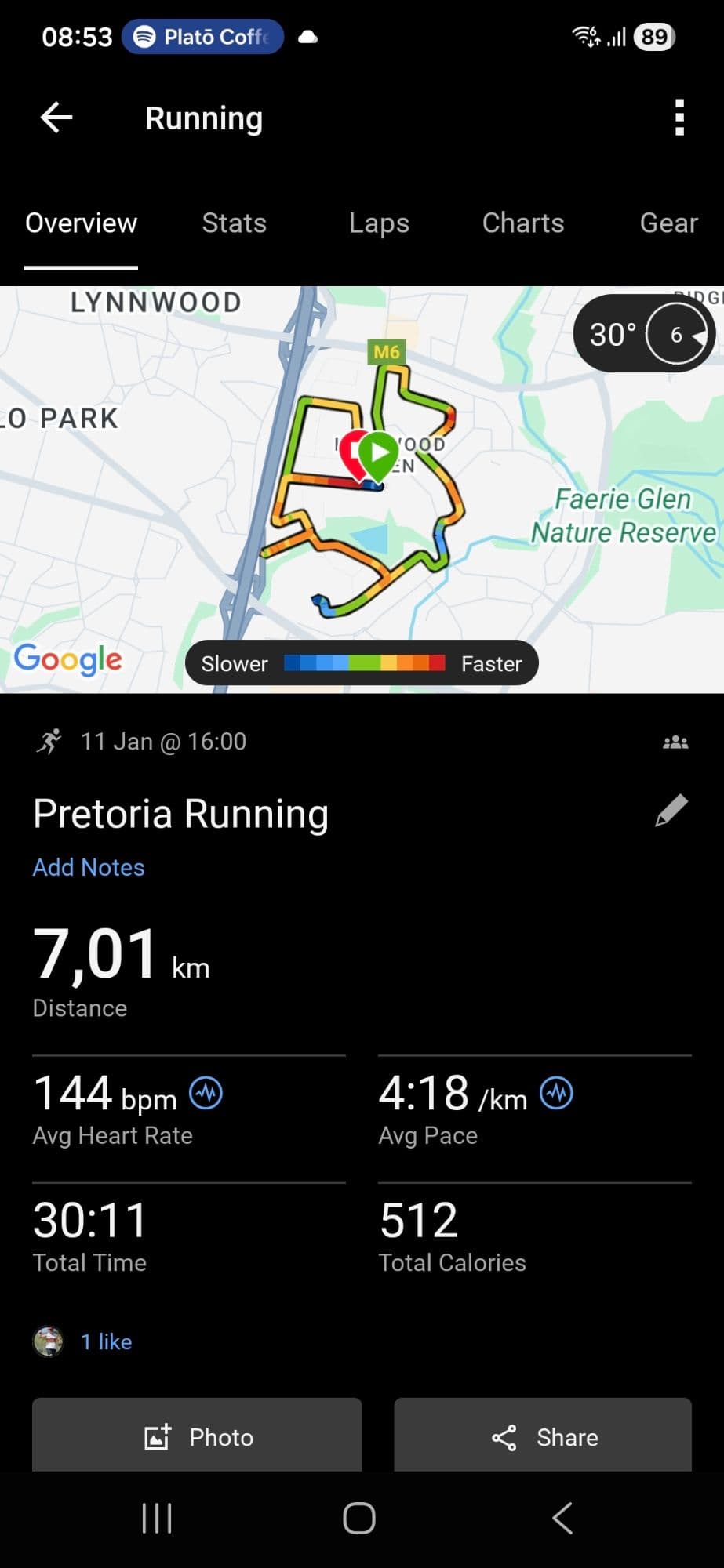Open the three-dot overflow menu
The height and width of the screenshot is (1568, 724).
(679, 118)
